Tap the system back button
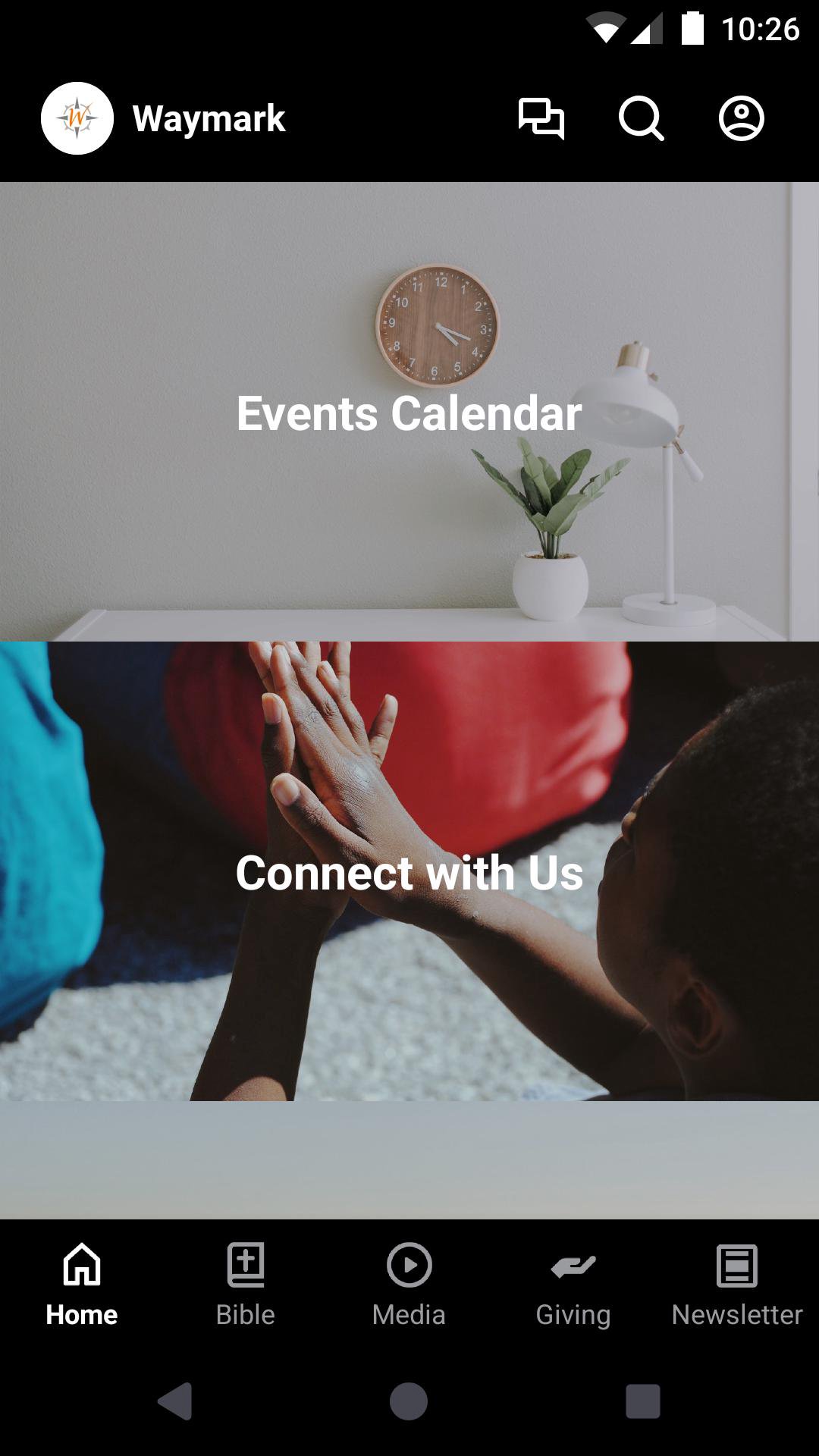The image size is (819, 1456). [x=175, y=1401]
